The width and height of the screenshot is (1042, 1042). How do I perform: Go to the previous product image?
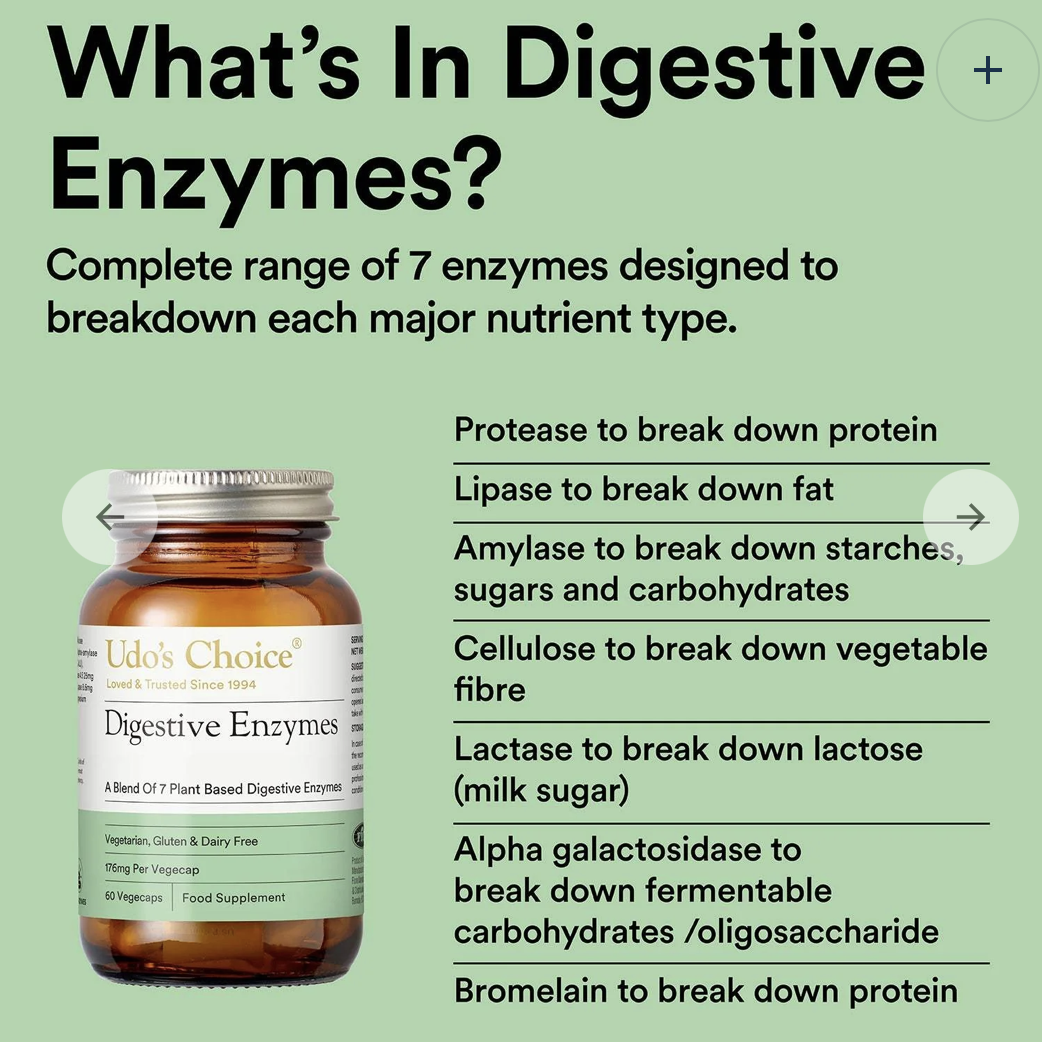[x=110, y=517]
